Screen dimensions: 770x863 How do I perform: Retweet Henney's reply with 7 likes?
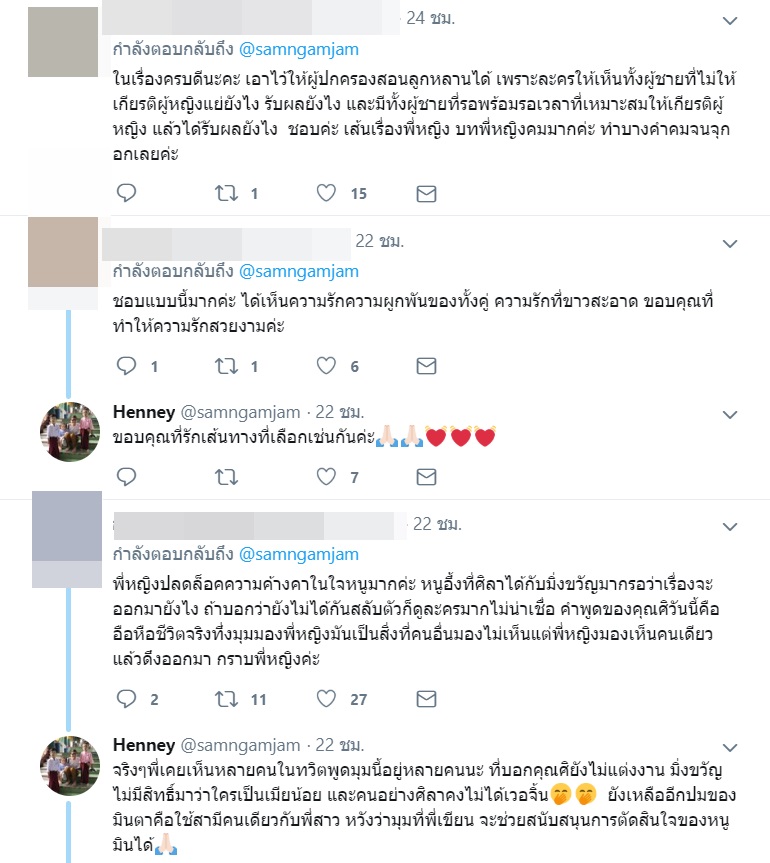[226, 478]
